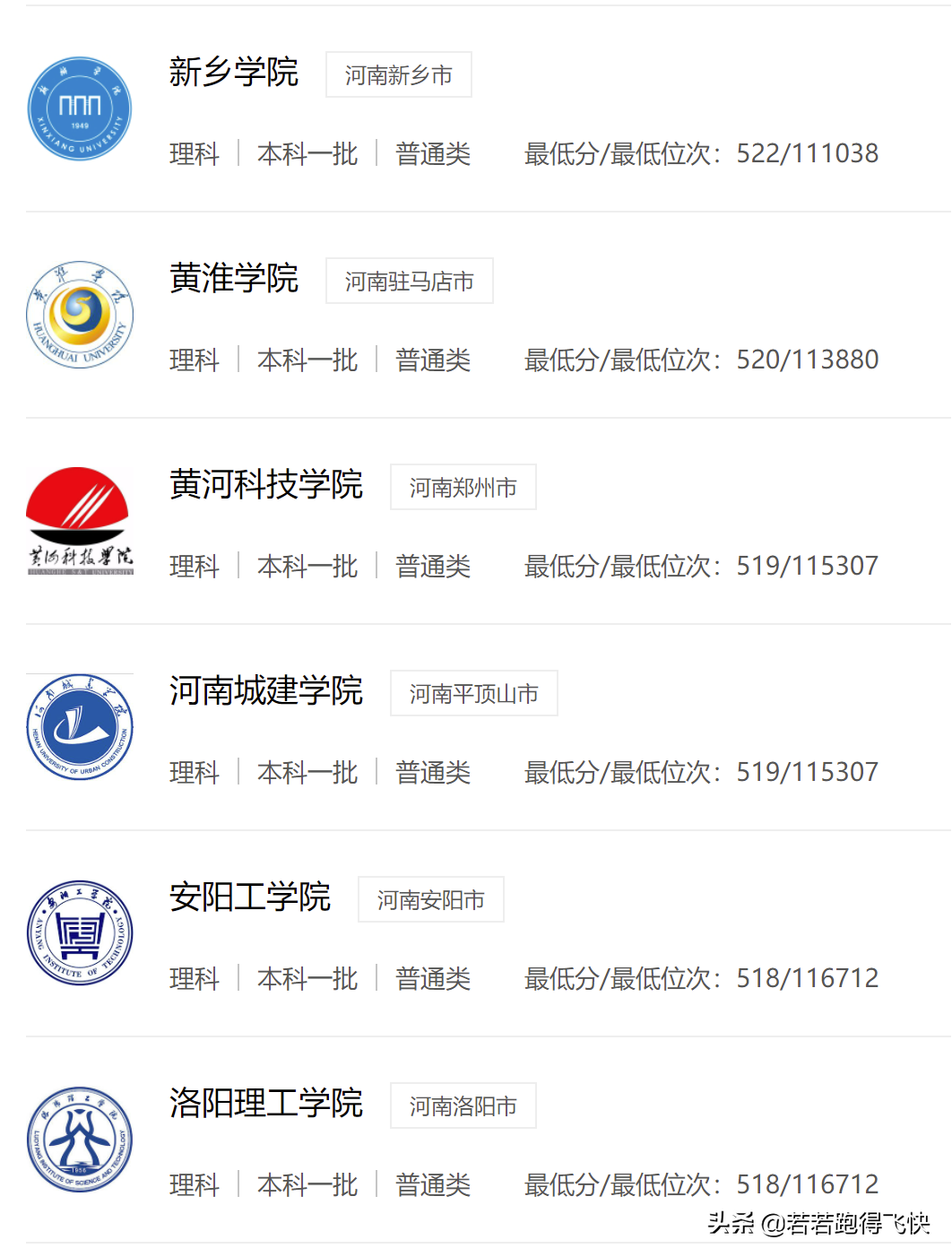This screenshot has height=1257, width=952.
Task: Click the 河南郑州市 location tag
Action: click(463, 487)
